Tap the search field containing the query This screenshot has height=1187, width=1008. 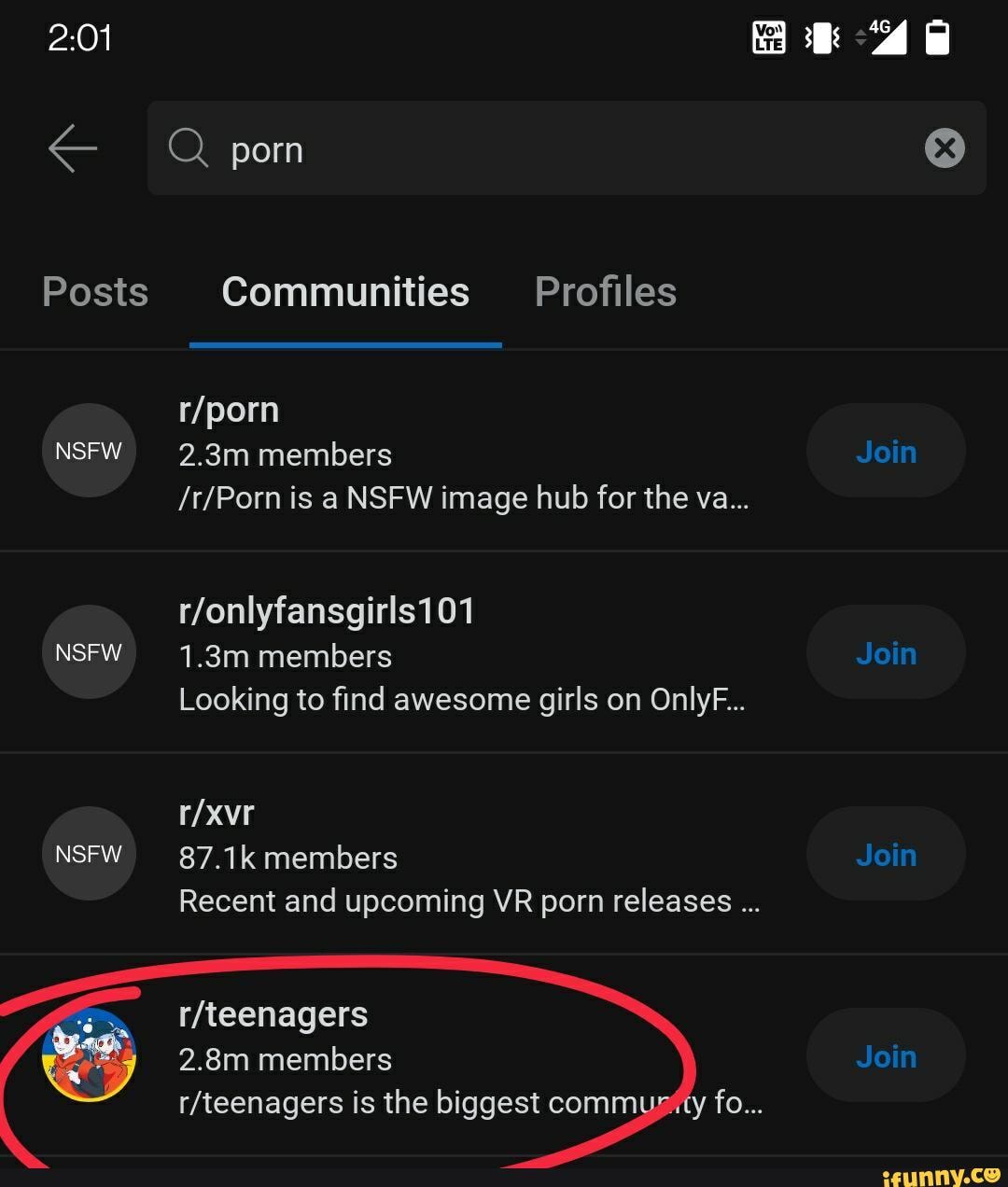pos(541,149)
